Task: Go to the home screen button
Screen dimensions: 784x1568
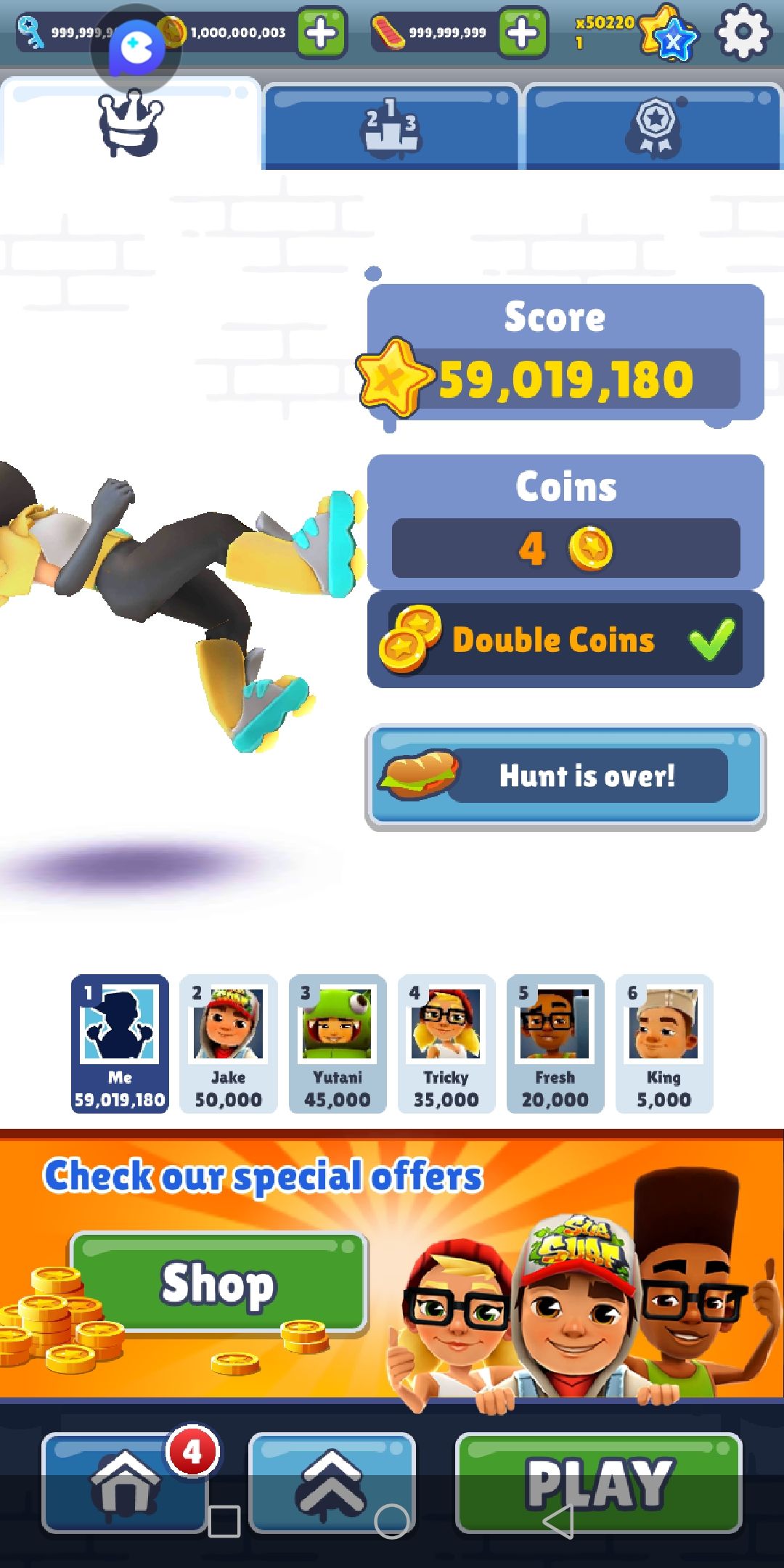Action: (125, 1483)
